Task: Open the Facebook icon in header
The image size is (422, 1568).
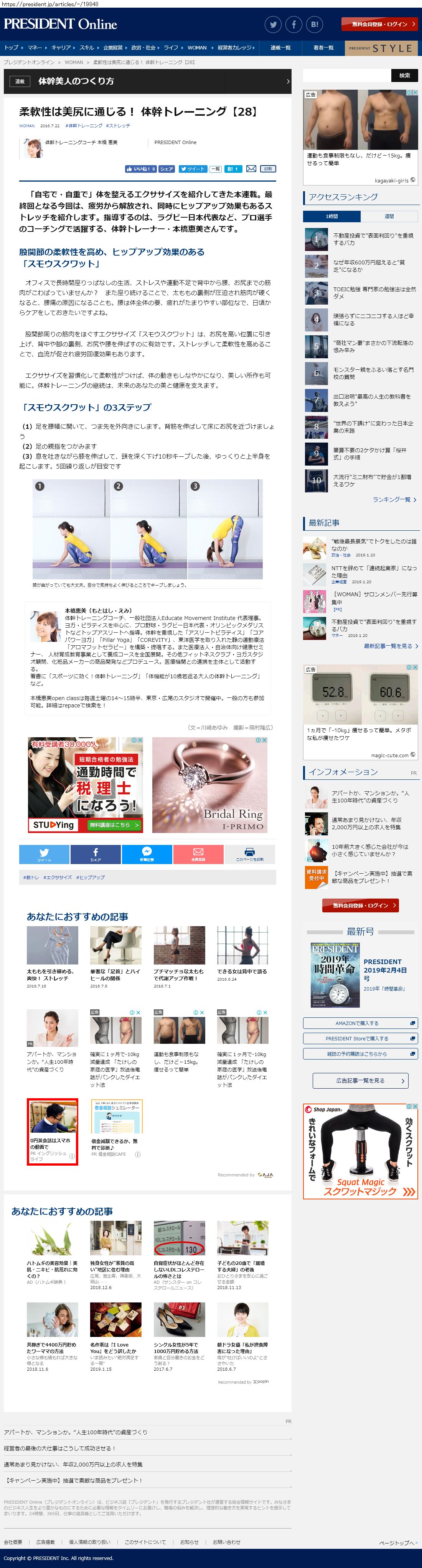Action: click(x=294, y=25)
